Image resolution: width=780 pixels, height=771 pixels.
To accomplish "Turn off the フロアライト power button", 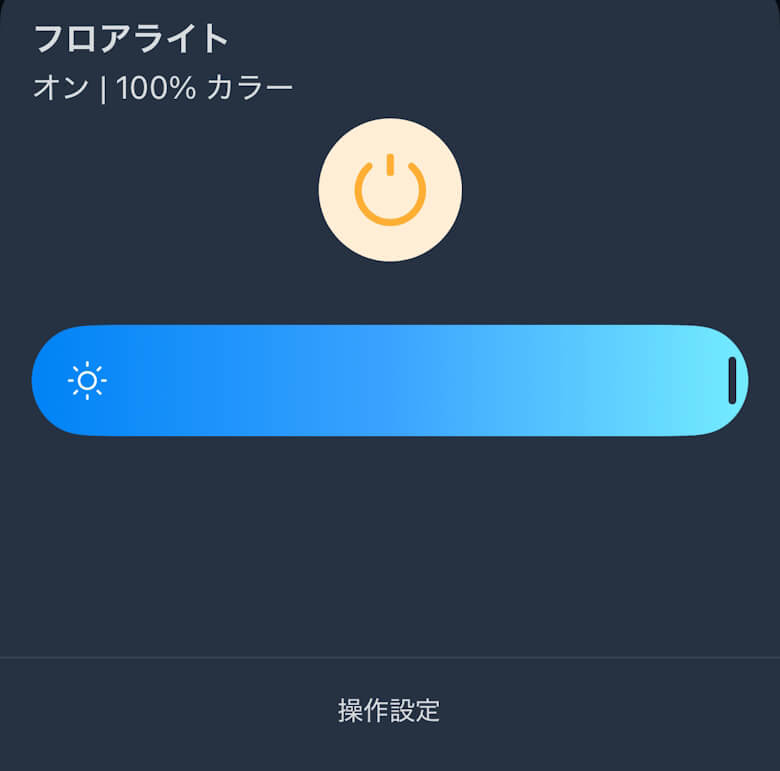I will click(x=390, y=190).
